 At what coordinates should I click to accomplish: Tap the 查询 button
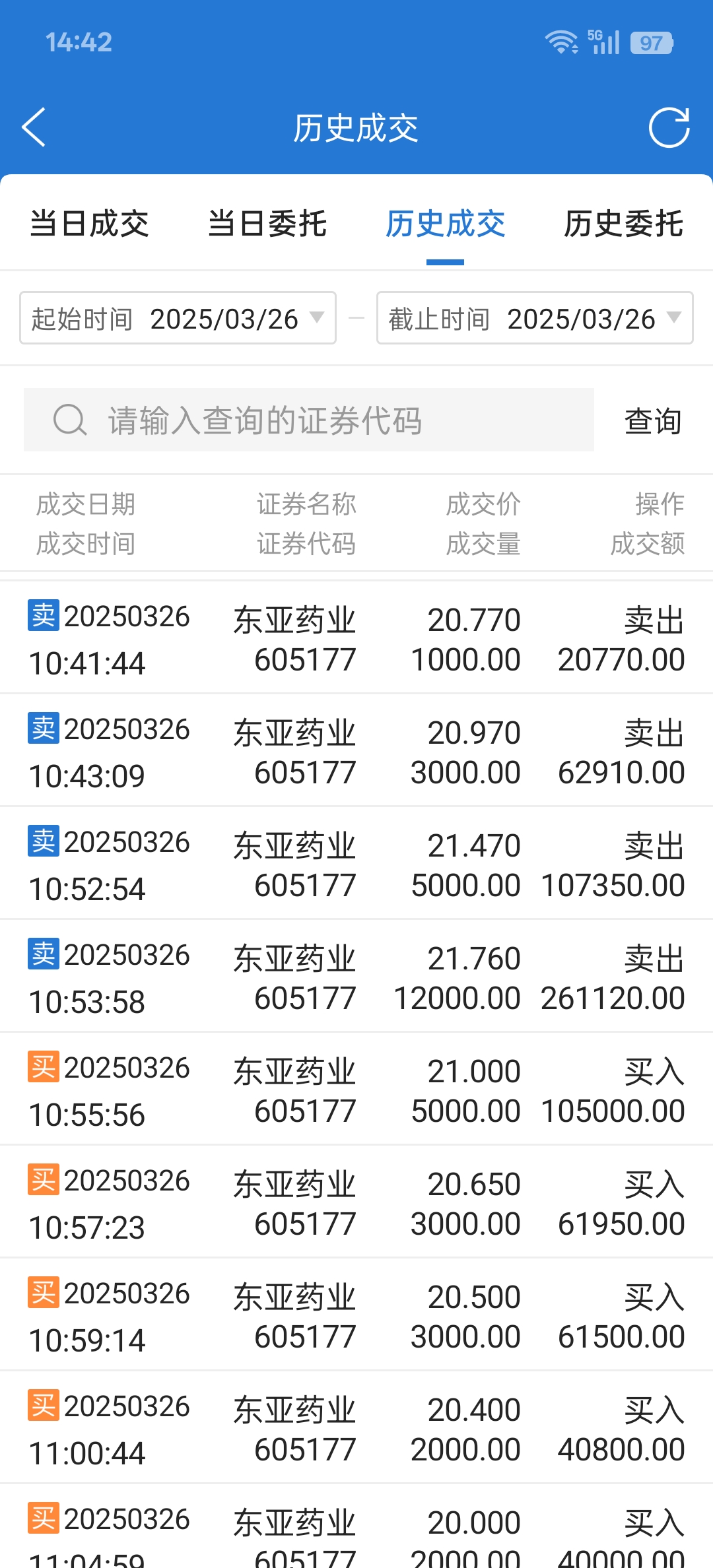click(653, 420)
